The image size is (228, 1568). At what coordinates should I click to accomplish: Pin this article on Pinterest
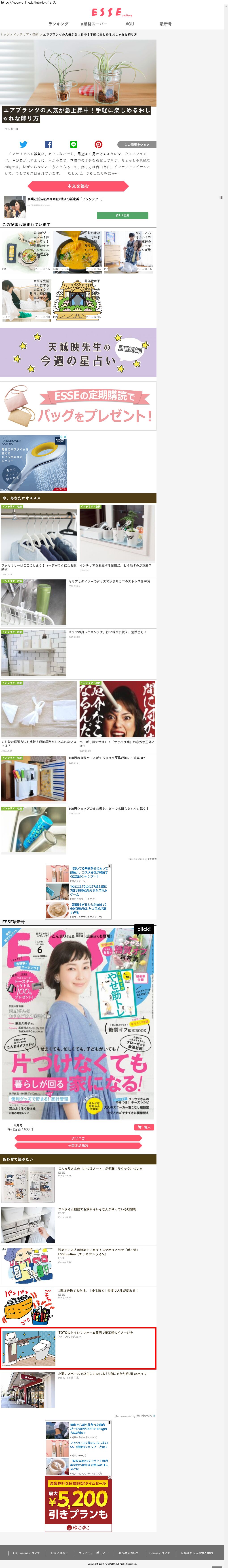pos(98,144)
